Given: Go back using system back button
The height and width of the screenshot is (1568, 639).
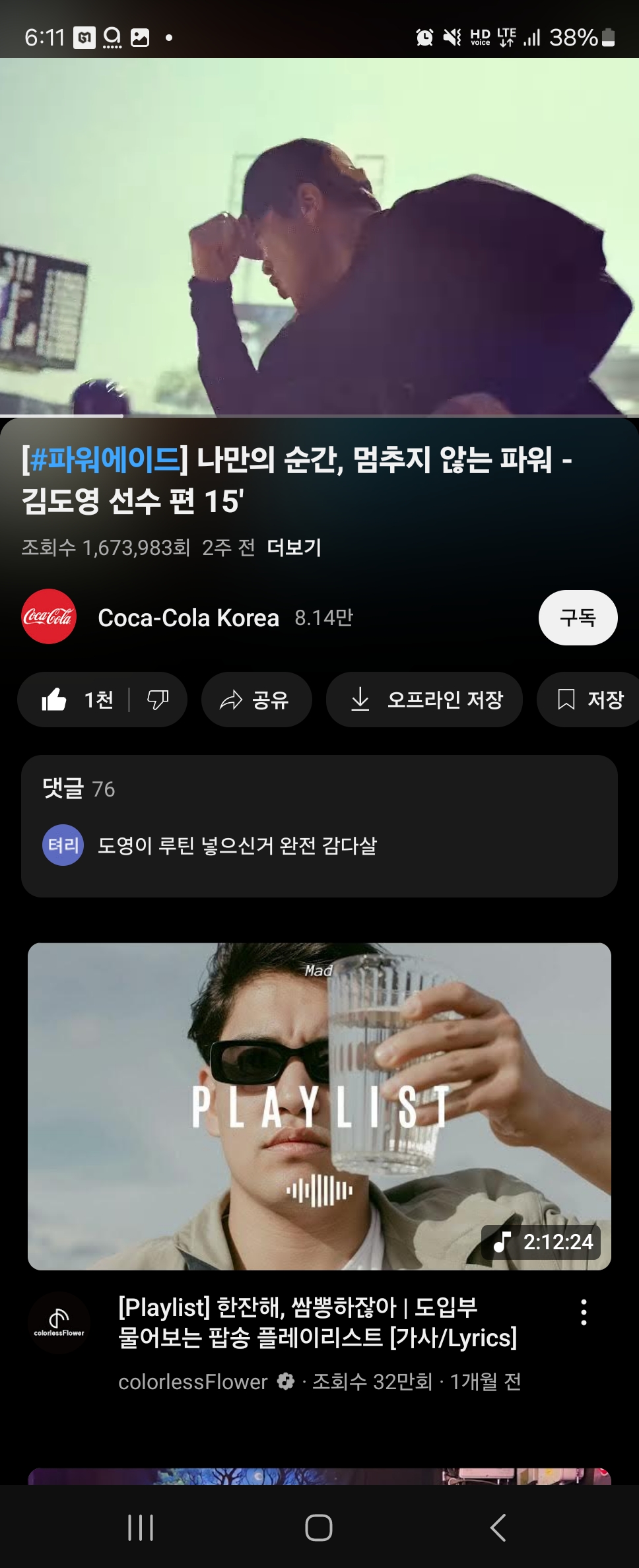Looking at the screenshot, I should [x=498, y=1527].
